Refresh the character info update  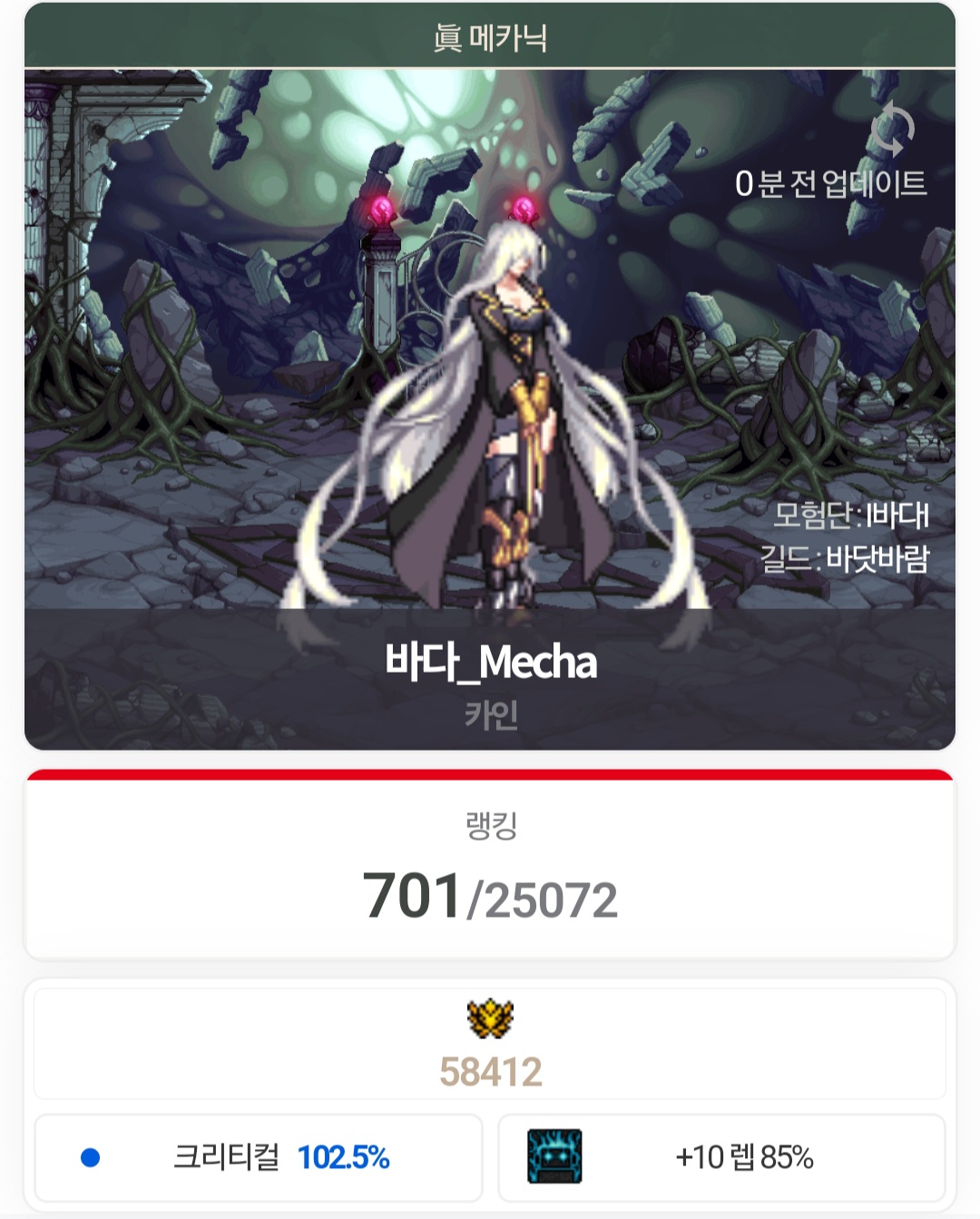(891, 130)
